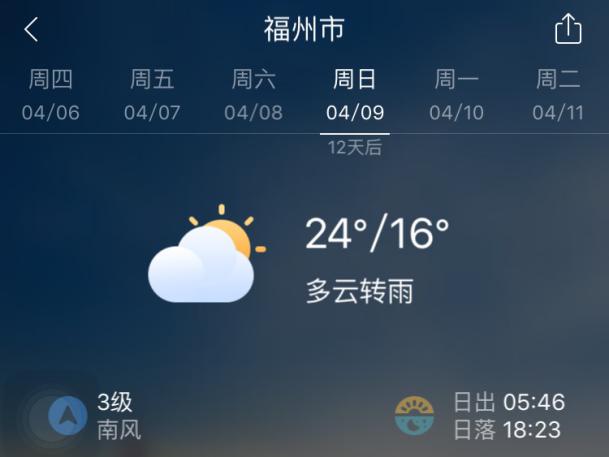609x457 pixels.
Task: Switch to the 周四 04/06 tab
Action: [x=51, y=96]
